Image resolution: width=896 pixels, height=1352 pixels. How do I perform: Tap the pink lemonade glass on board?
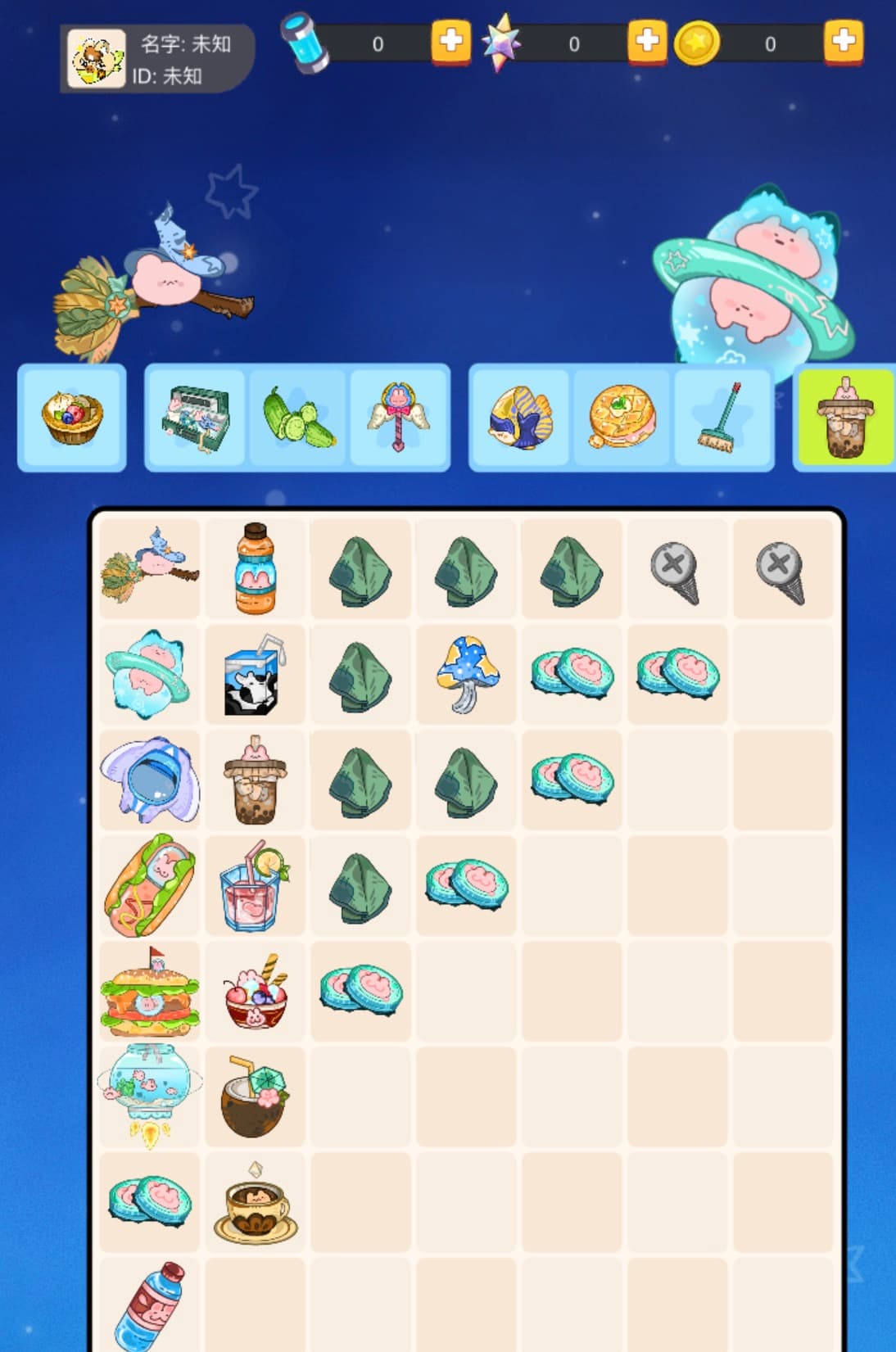click(255, 887)
